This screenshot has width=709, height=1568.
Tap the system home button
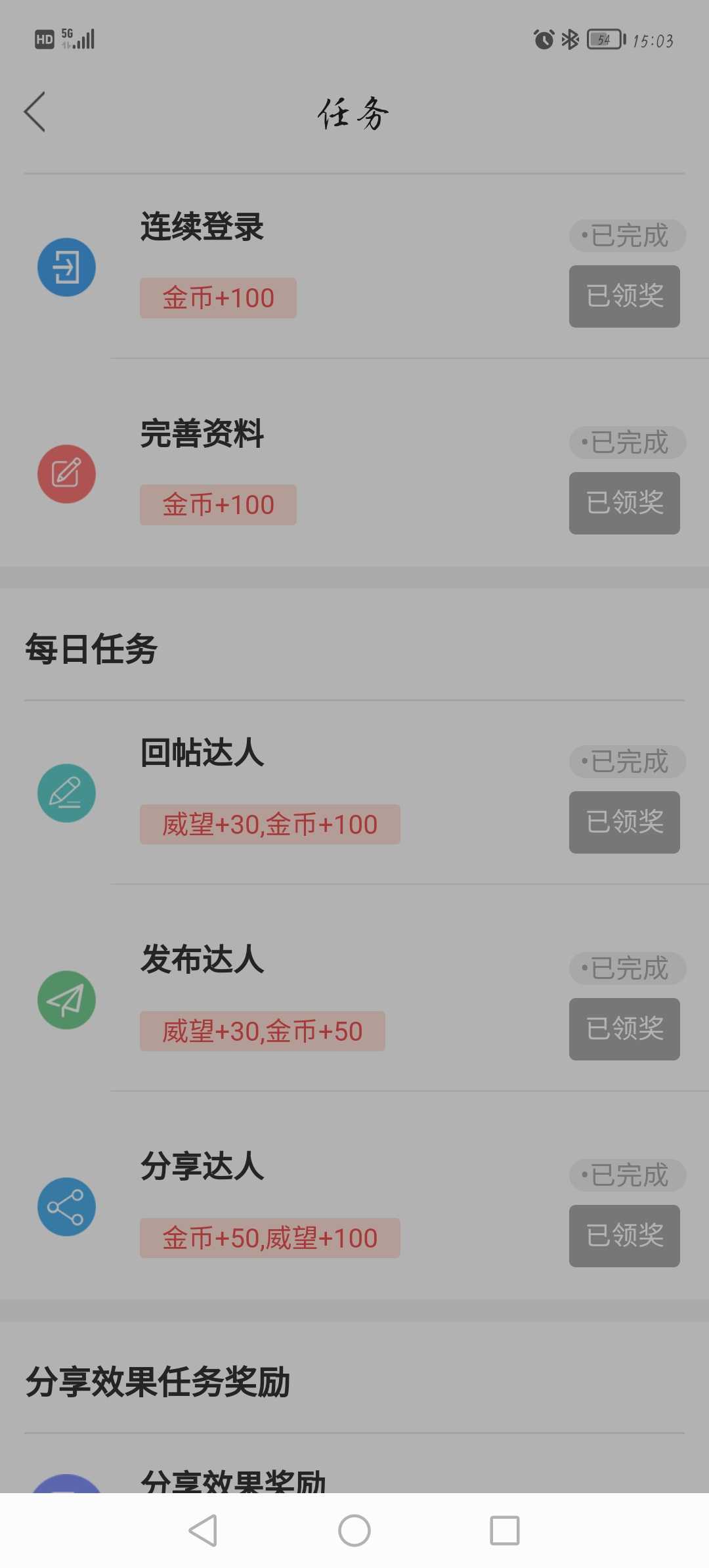tap(354, 1531)
